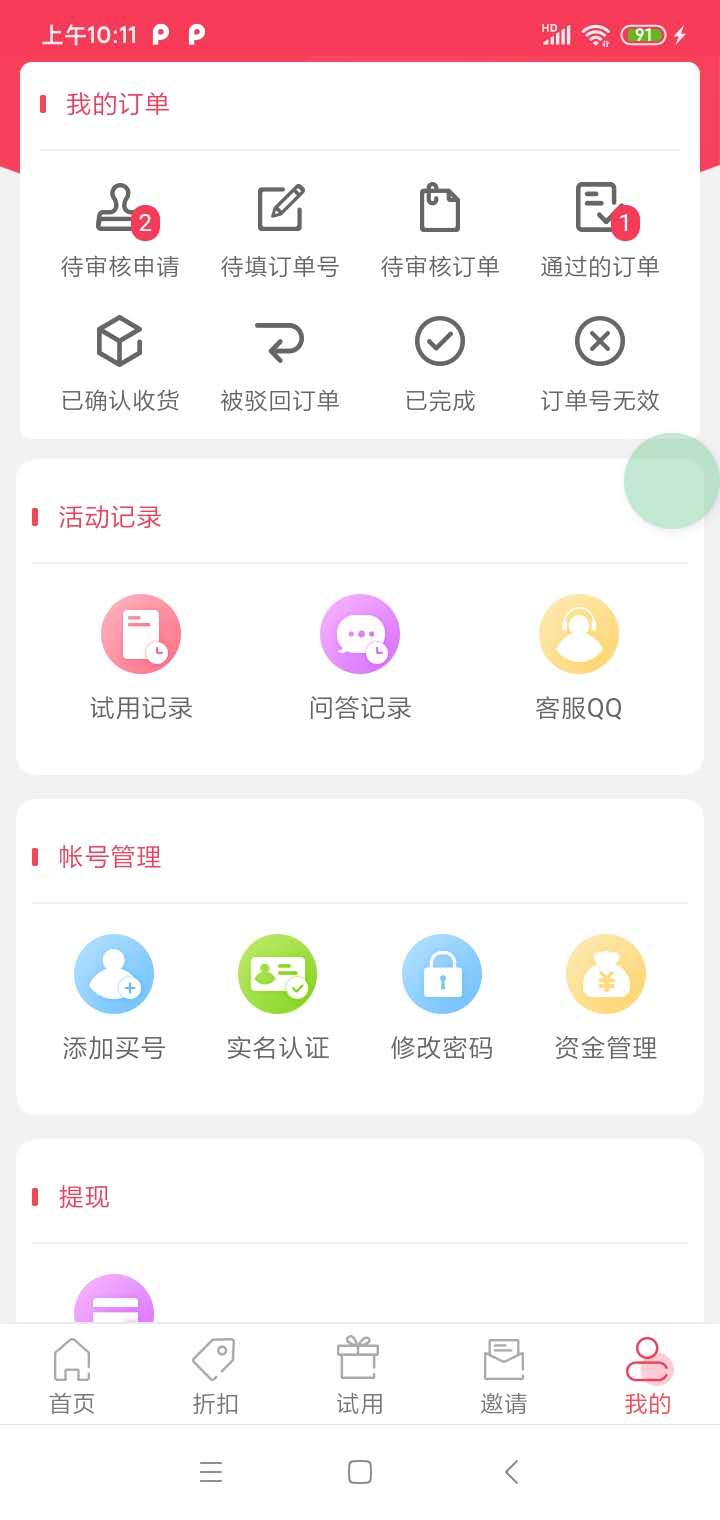Select 添加买号 to add buyer account
Image resolution: width=720 pixels, height=1520 pixels.
114,997
